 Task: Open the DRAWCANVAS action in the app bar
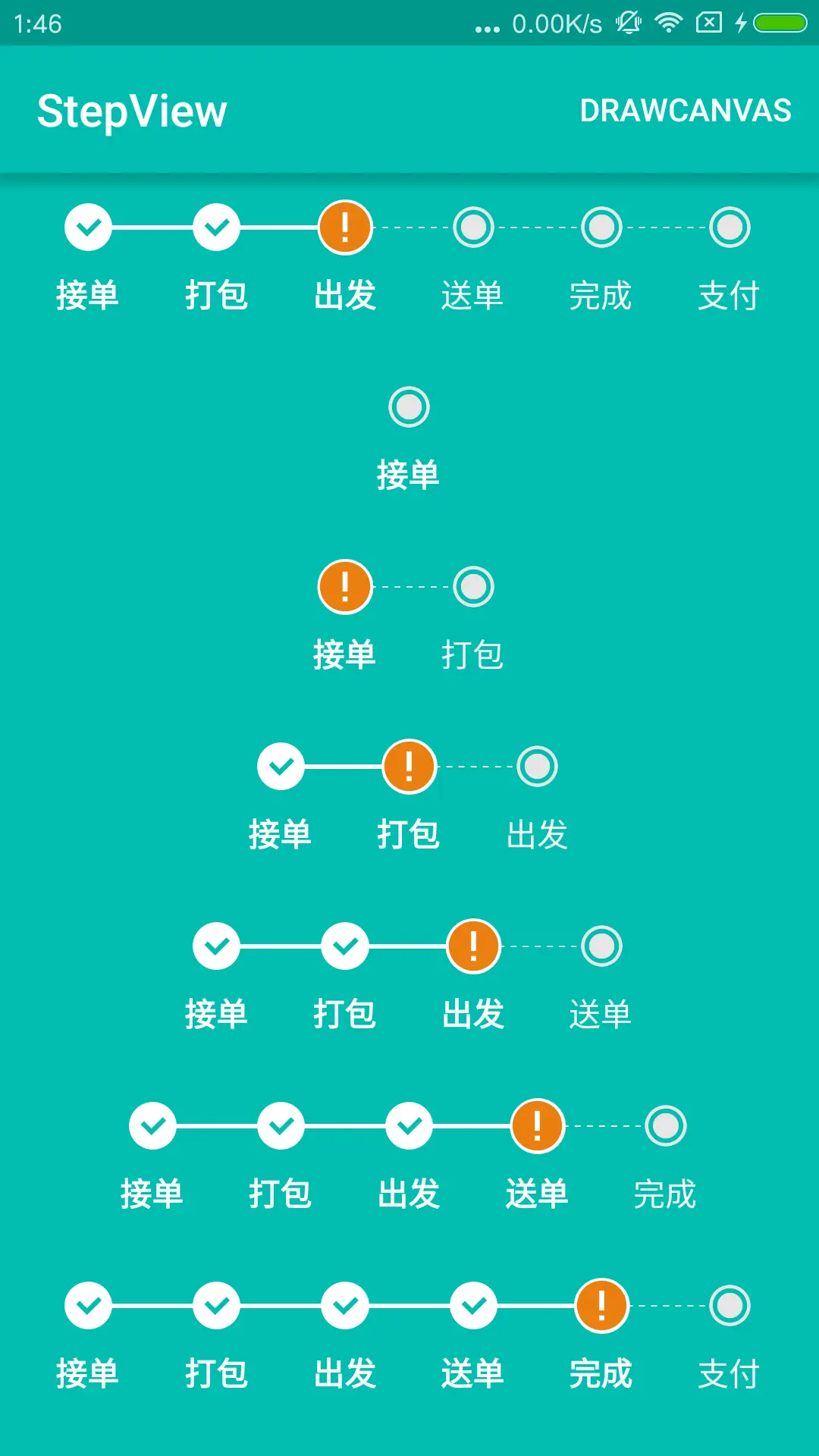(686, 111)
